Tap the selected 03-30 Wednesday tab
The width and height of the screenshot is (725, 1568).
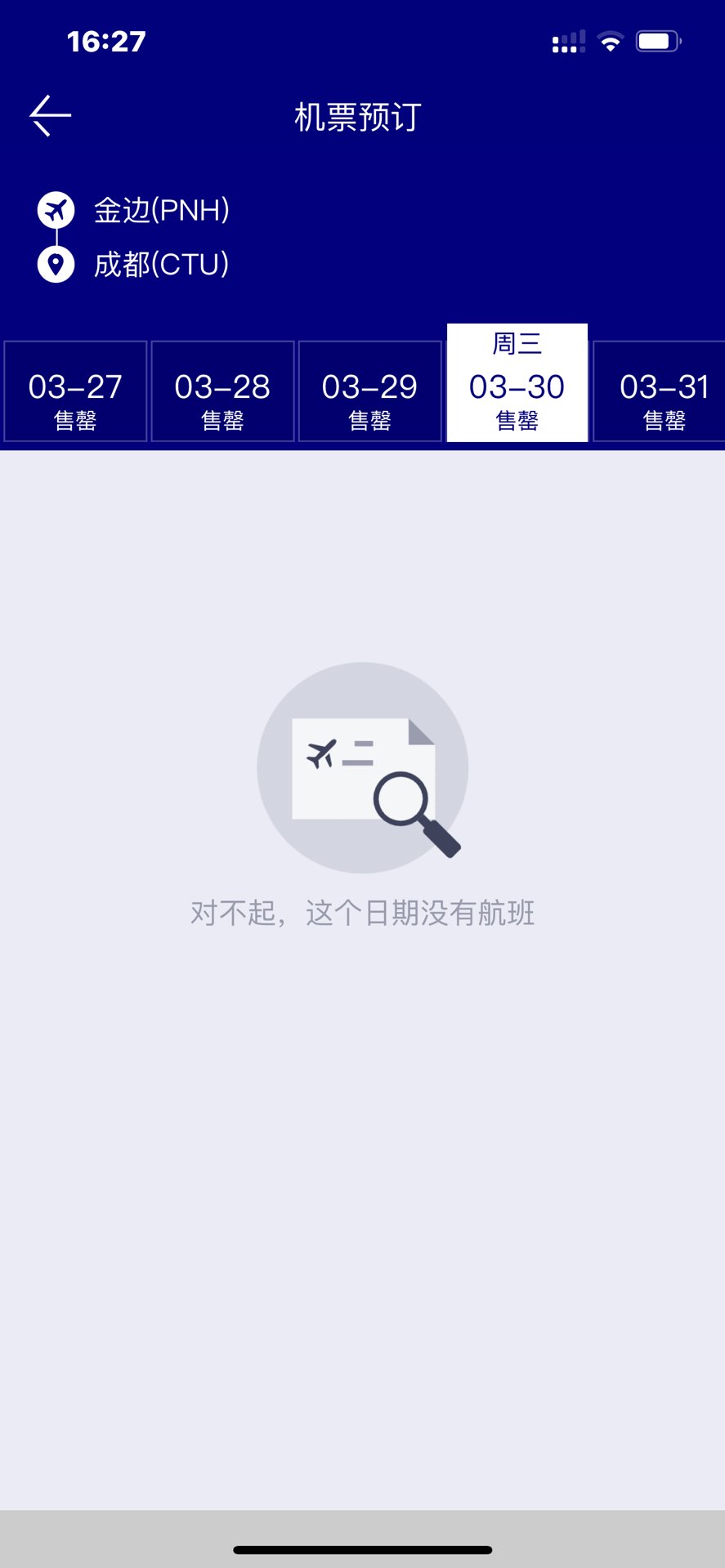[517, 382]
